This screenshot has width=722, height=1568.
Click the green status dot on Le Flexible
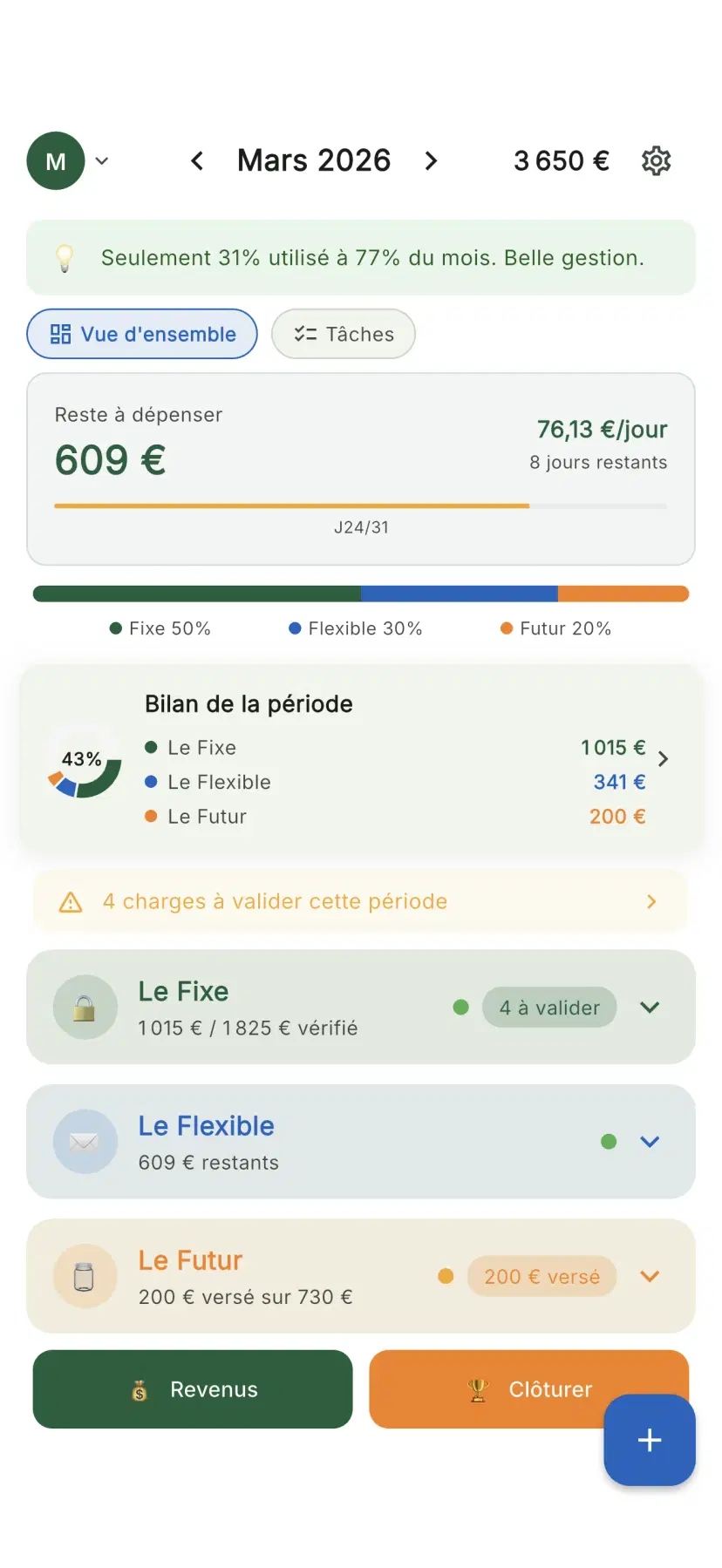pyautogui.click(x=609, y=1141)
